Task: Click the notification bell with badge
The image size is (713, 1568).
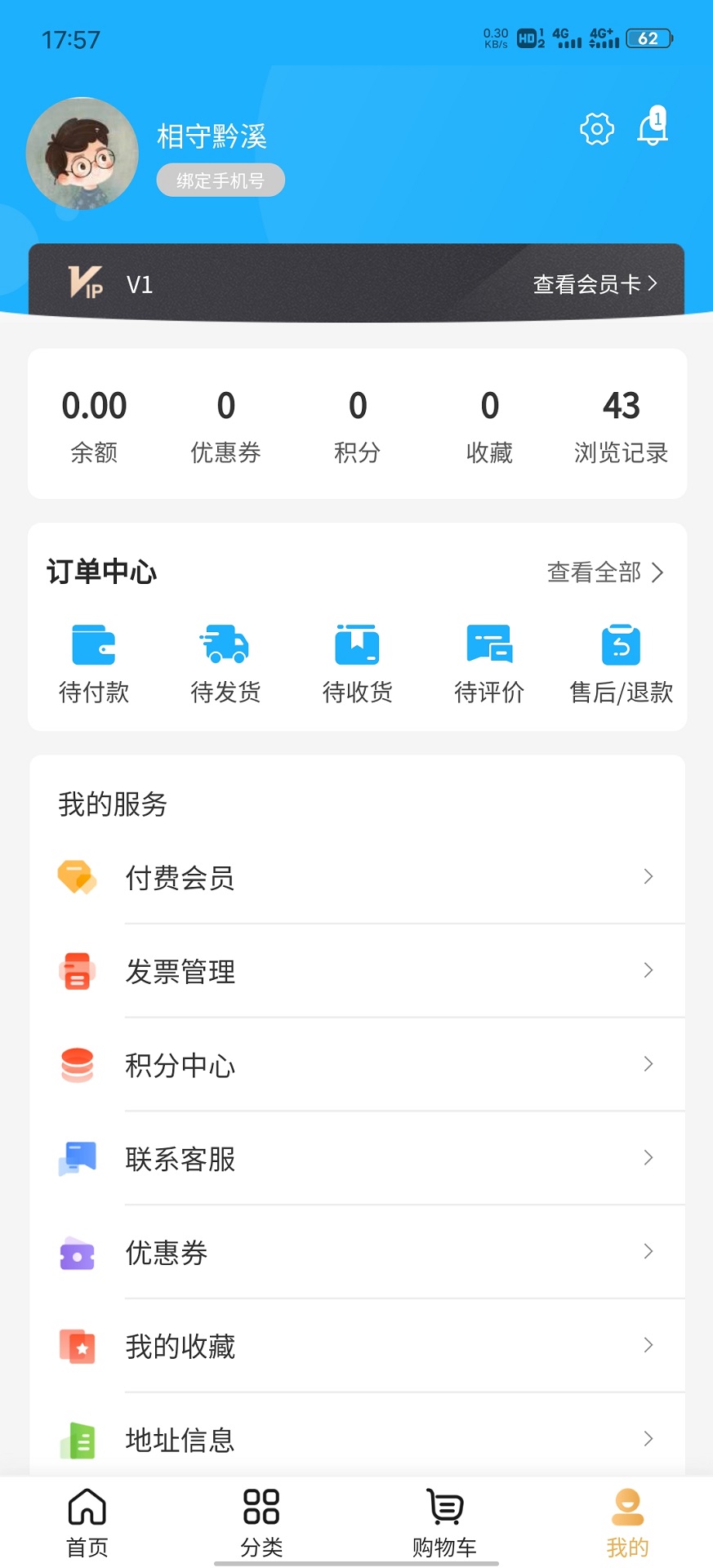Action: coord(652,129)
